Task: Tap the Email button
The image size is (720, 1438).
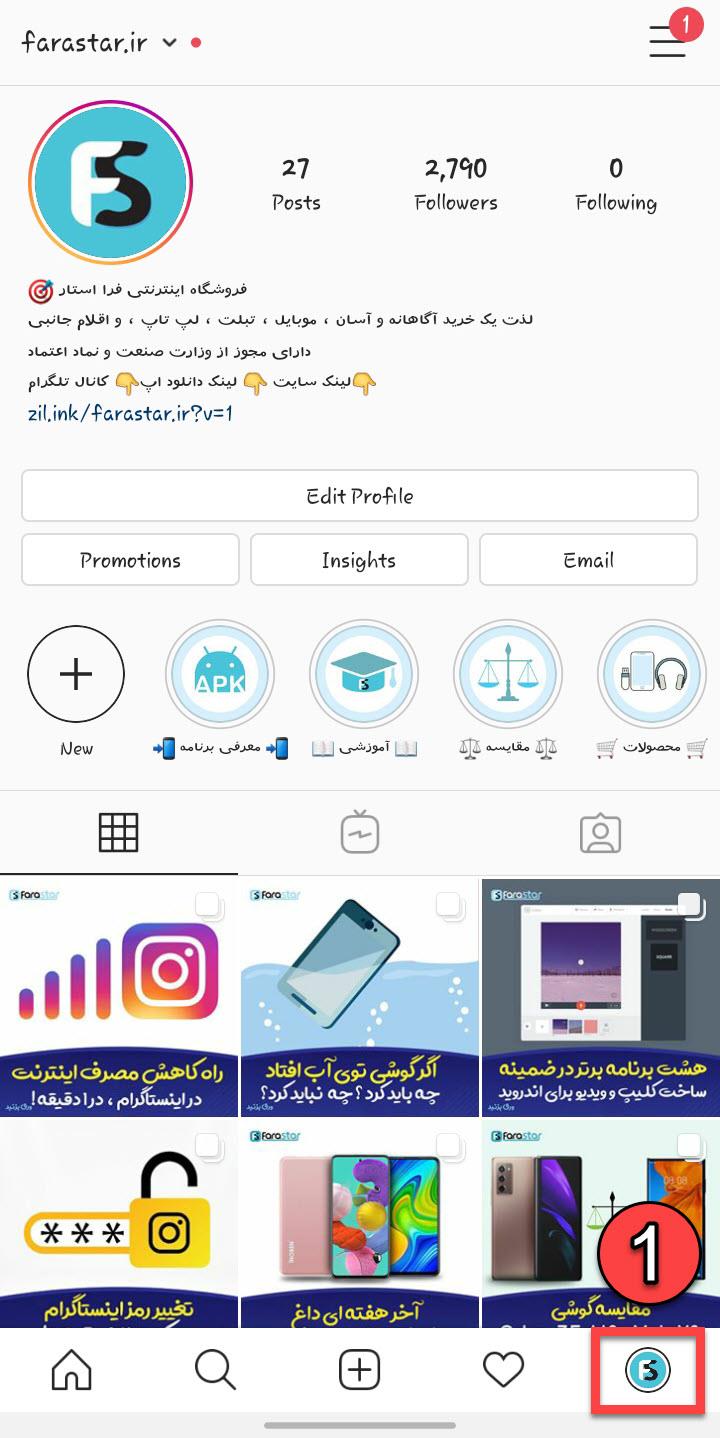Action: [588, 560]
